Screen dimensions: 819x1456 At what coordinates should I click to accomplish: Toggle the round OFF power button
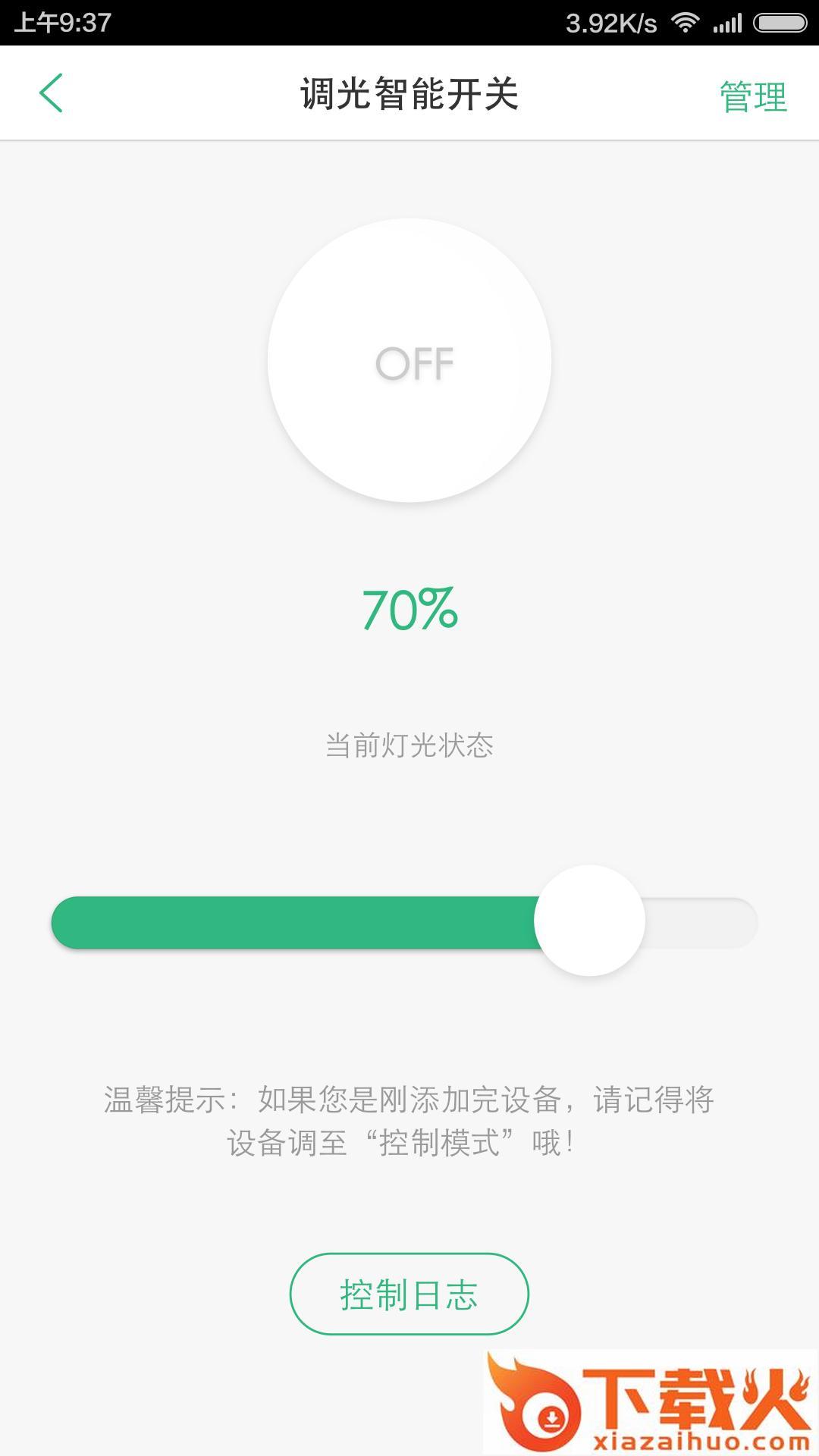click(x=409, y=361)
